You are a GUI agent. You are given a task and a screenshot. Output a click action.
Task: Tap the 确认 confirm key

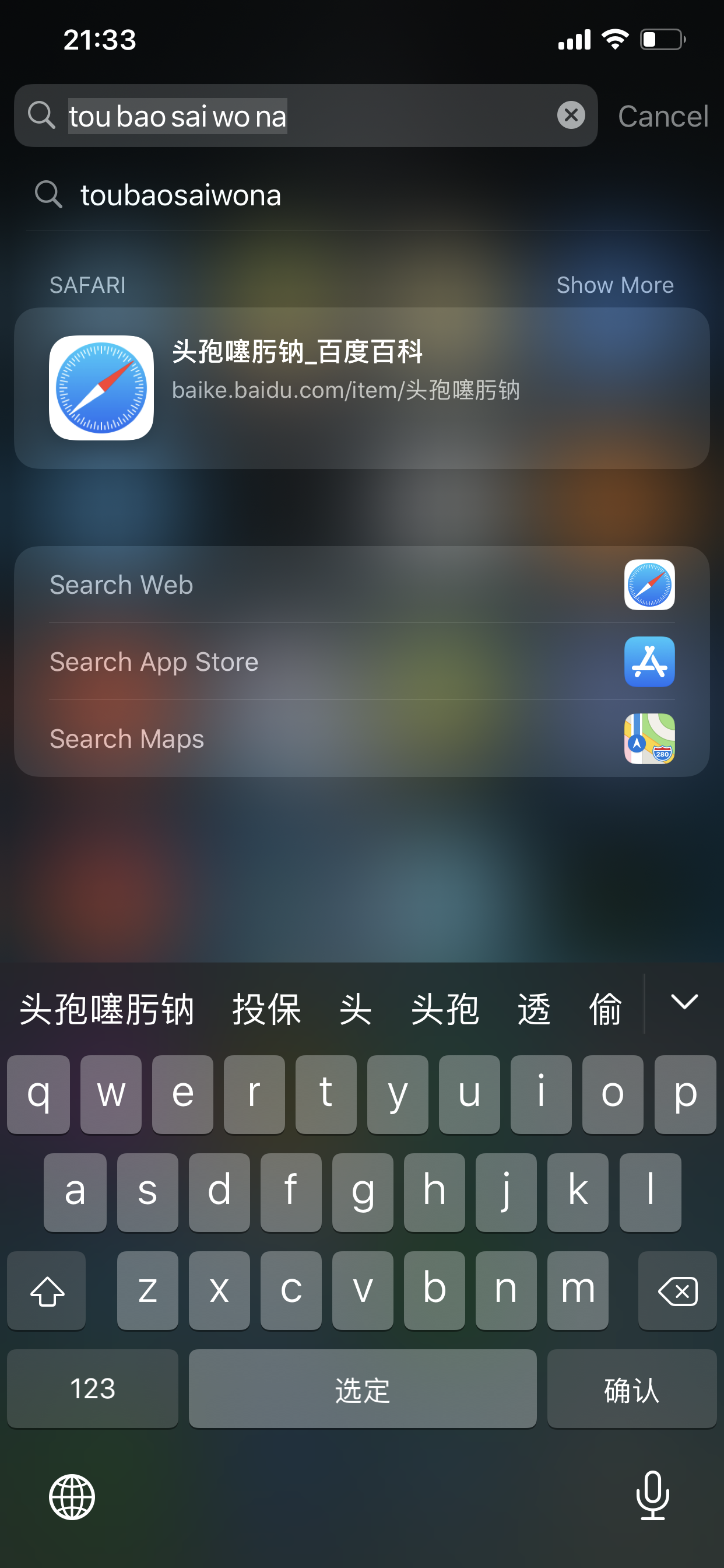[x=631, y=1389]
